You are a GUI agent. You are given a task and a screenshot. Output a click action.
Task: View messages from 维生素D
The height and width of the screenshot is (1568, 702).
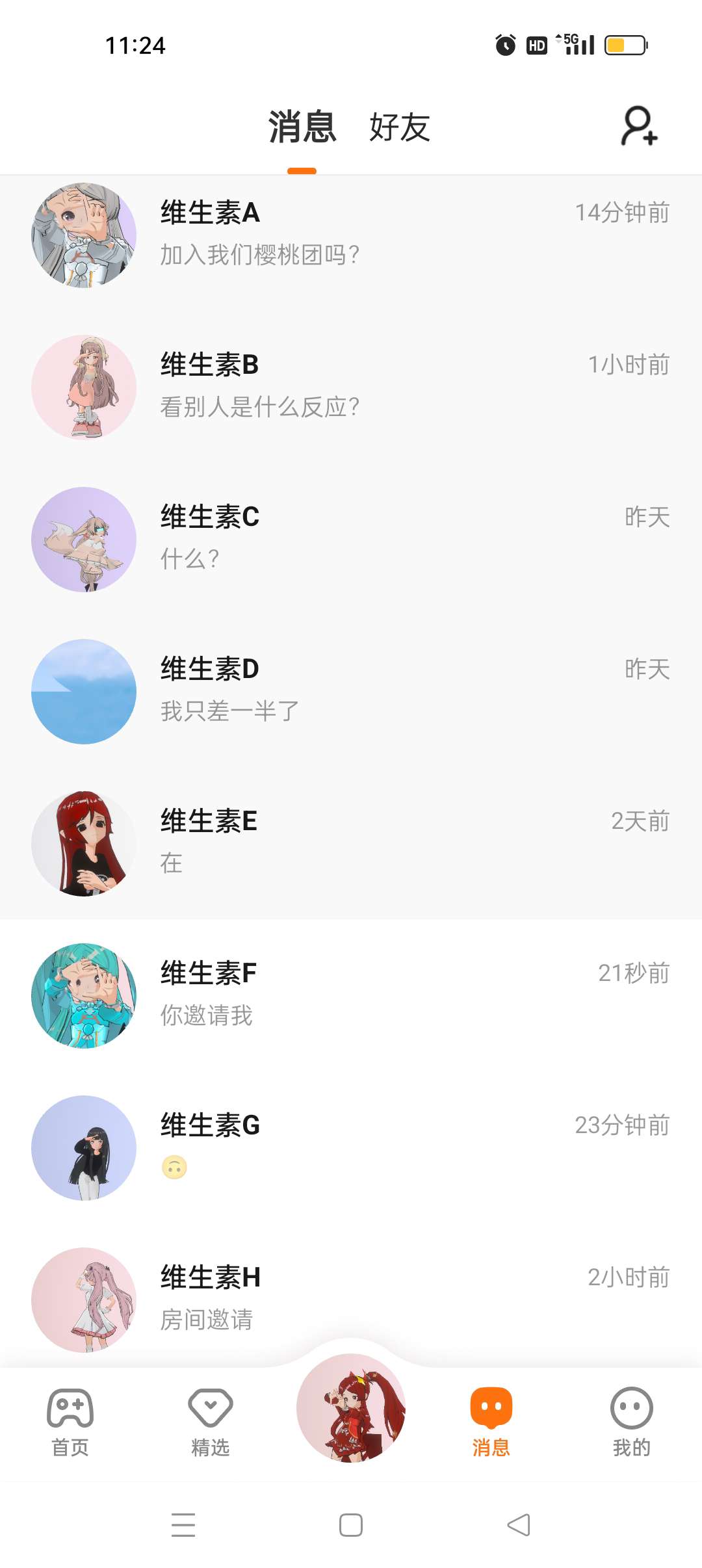point(351,691)
